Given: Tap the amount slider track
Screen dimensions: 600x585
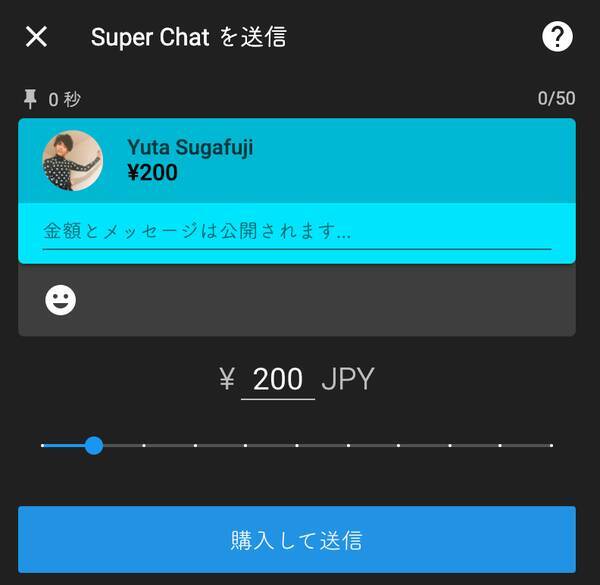Looking at the screenshot, I should [320, 445].
